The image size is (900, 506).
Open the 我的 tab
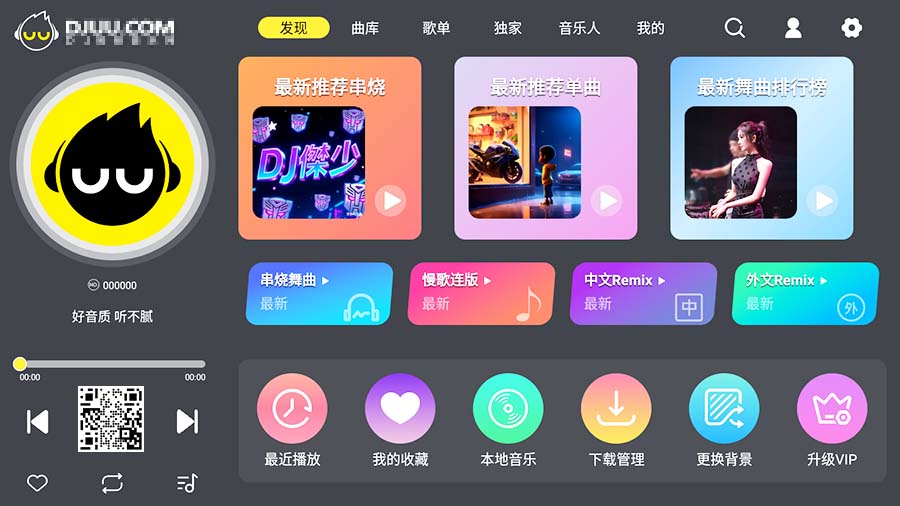pos(651,28)
